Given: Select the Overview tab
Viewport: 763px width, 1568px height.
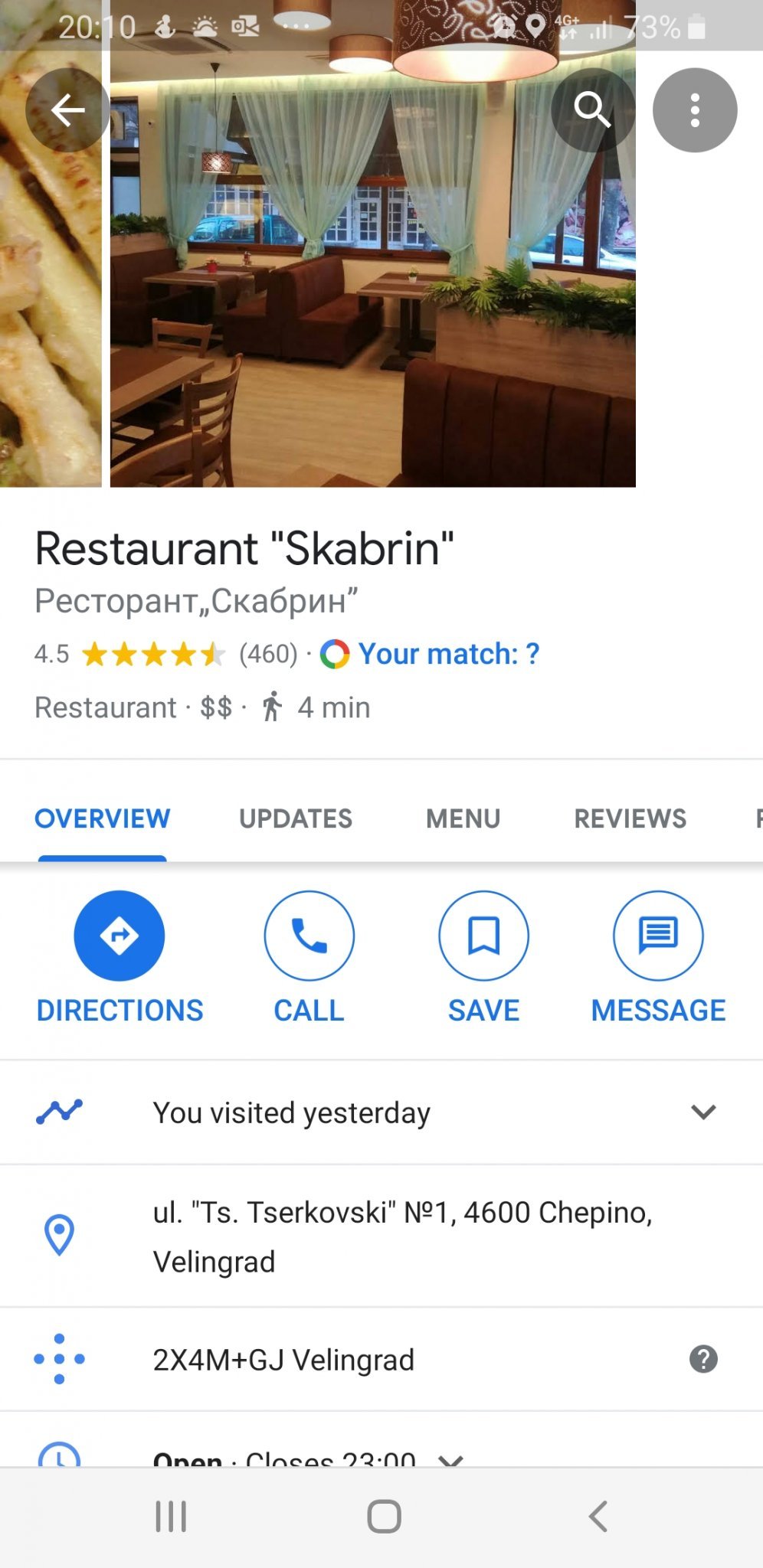Looking at the screenshot, I should coord(102,818).
